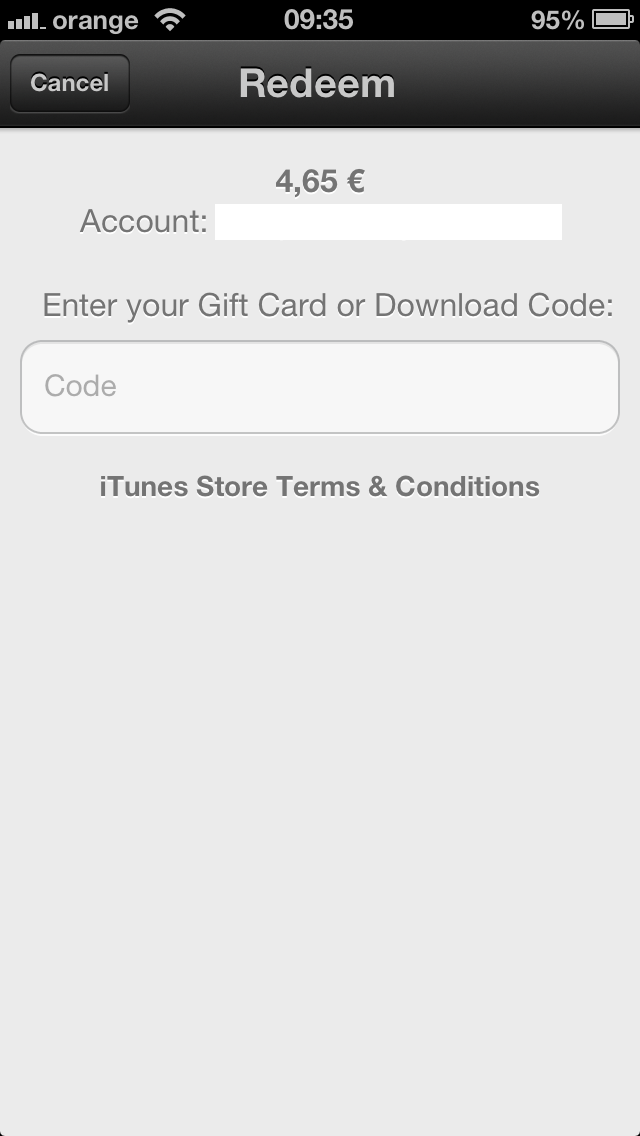
Task: Open iTunes Store Terms & Conditions
Action: coord(320,487)
